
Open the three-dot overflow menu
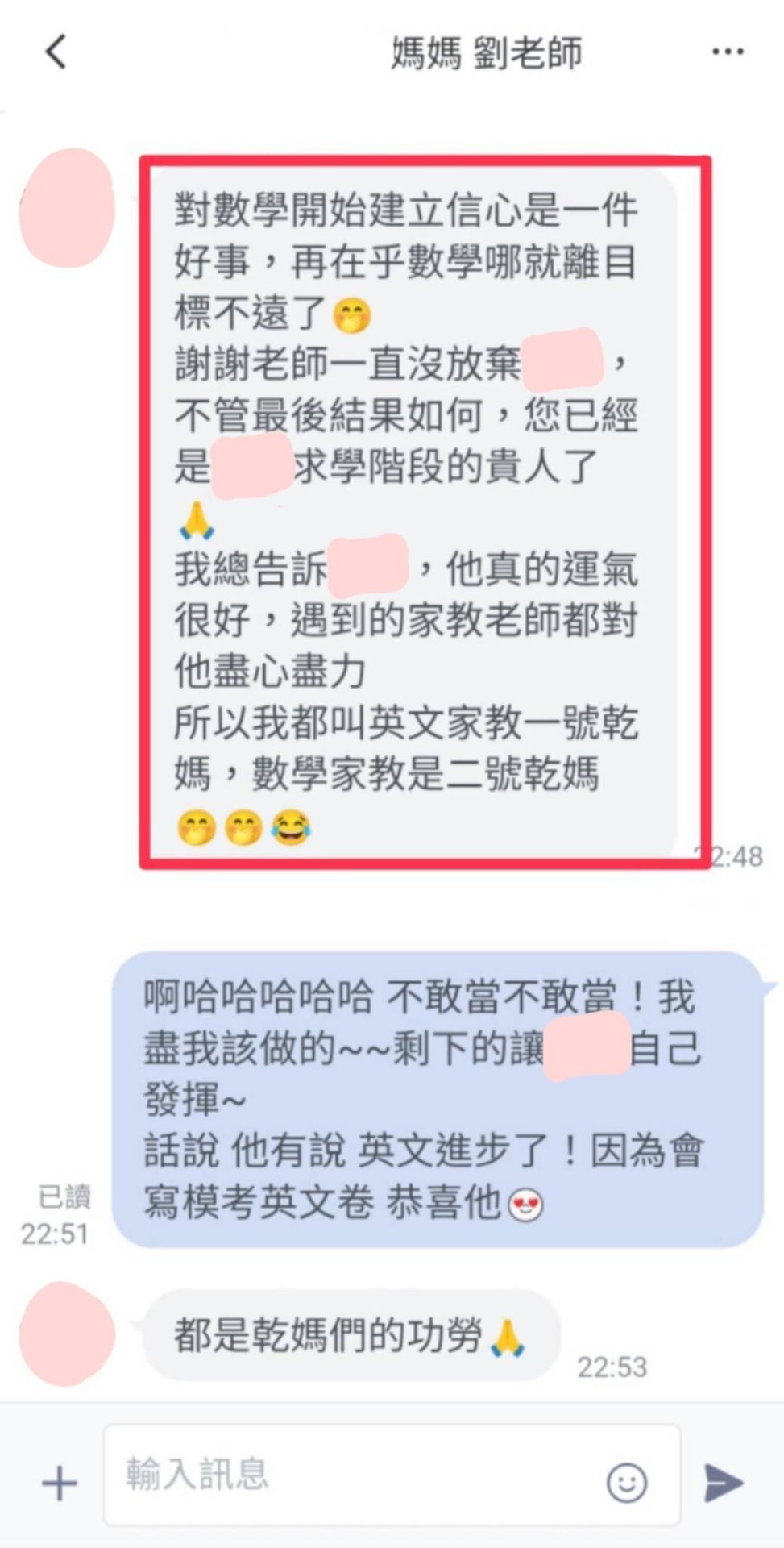(728, 52)
